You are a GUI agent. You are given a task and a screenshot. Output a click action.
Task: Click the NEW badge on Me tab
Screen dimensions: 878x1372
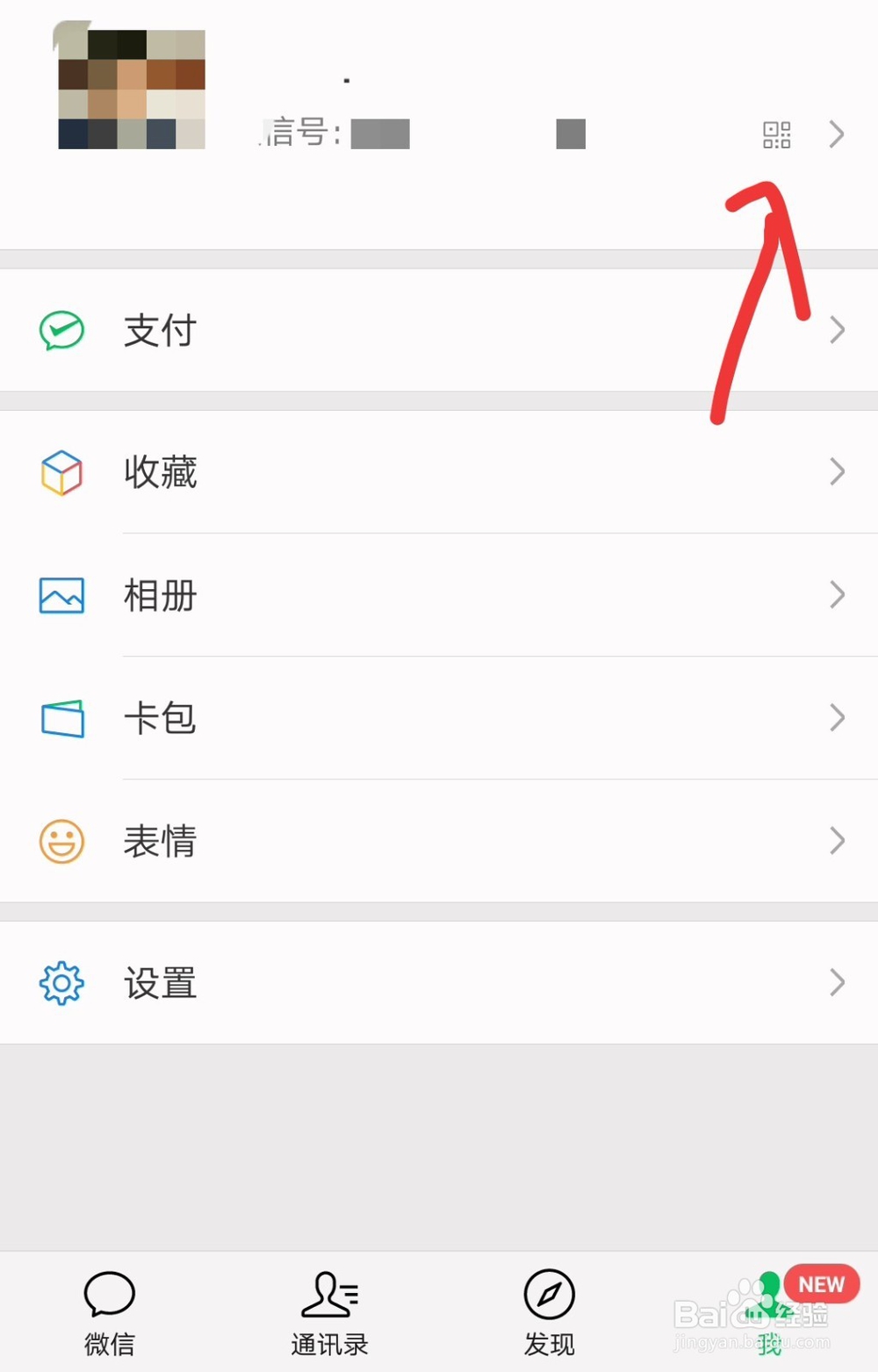822,1283
